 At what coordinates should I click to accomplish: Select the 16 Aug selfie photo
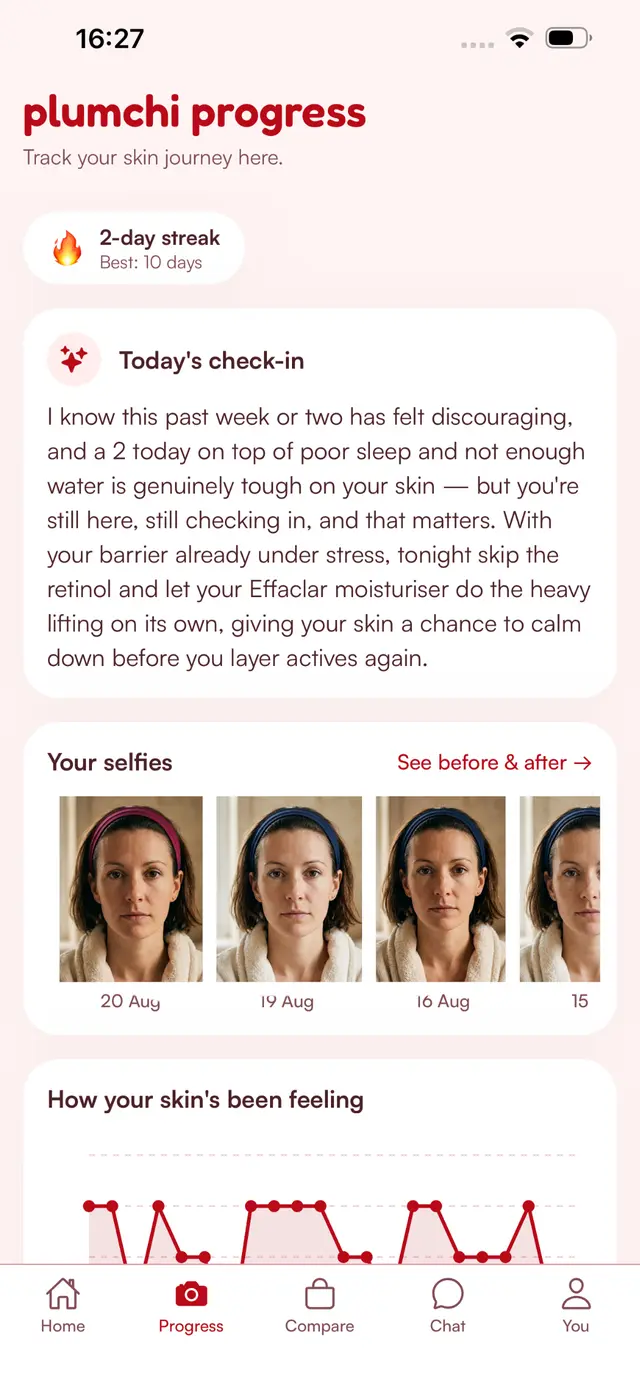coord(441,889)
